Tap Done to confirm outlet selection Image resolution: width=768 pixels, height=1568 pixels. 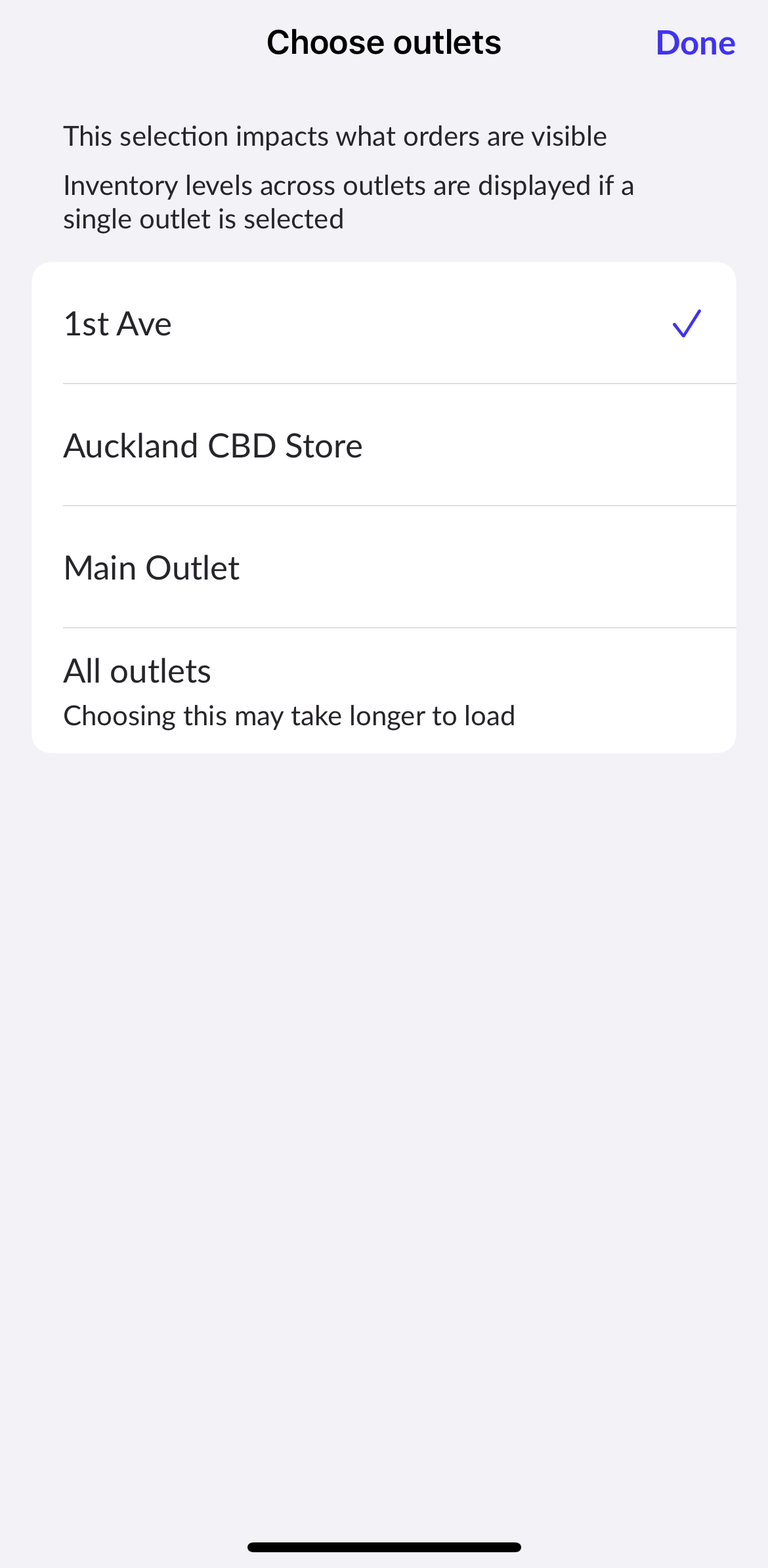pyautogui.click(x=695, y=43)
